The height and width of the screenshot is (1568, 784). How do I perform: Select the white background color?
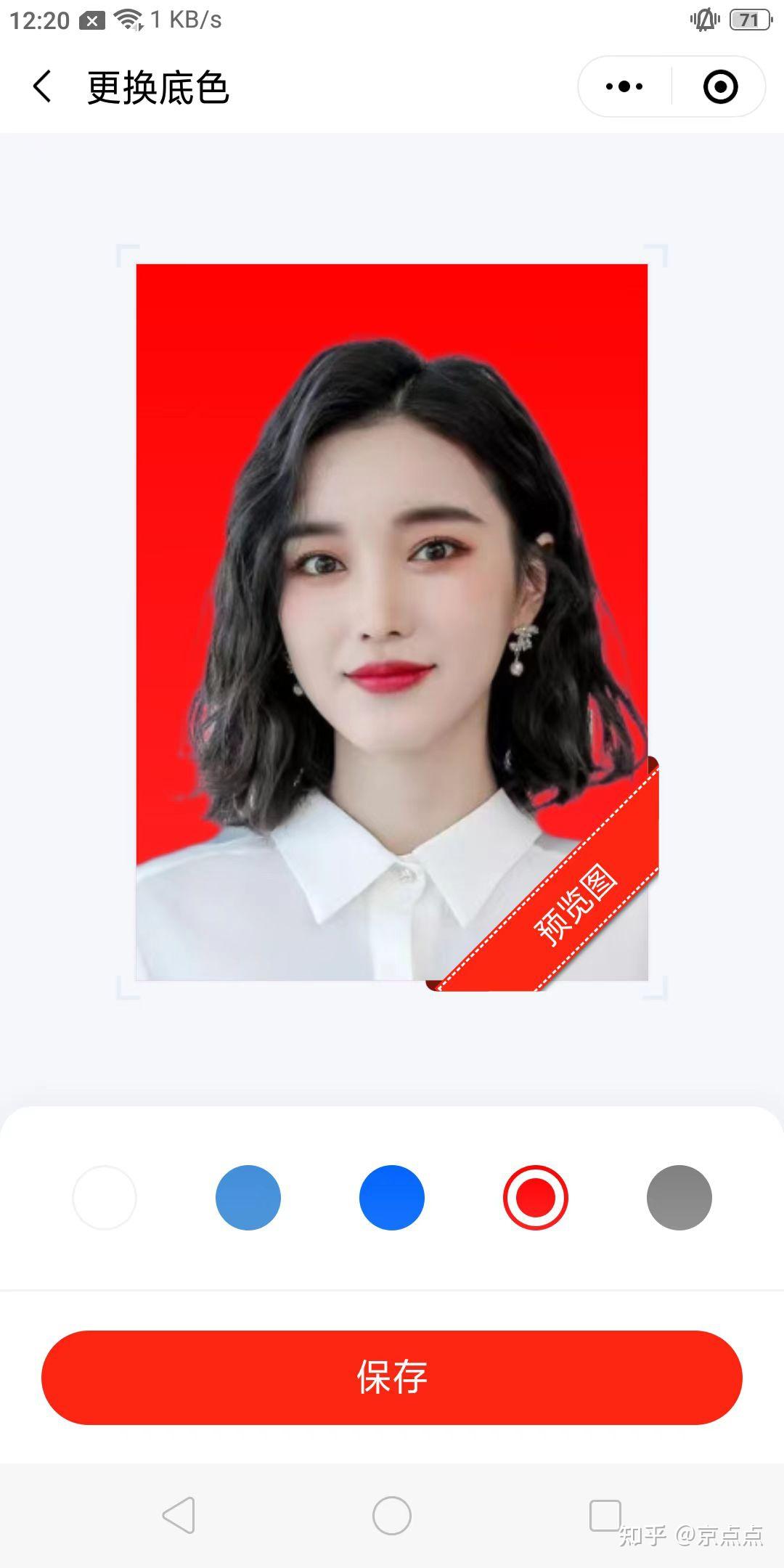pos(105,1197)
